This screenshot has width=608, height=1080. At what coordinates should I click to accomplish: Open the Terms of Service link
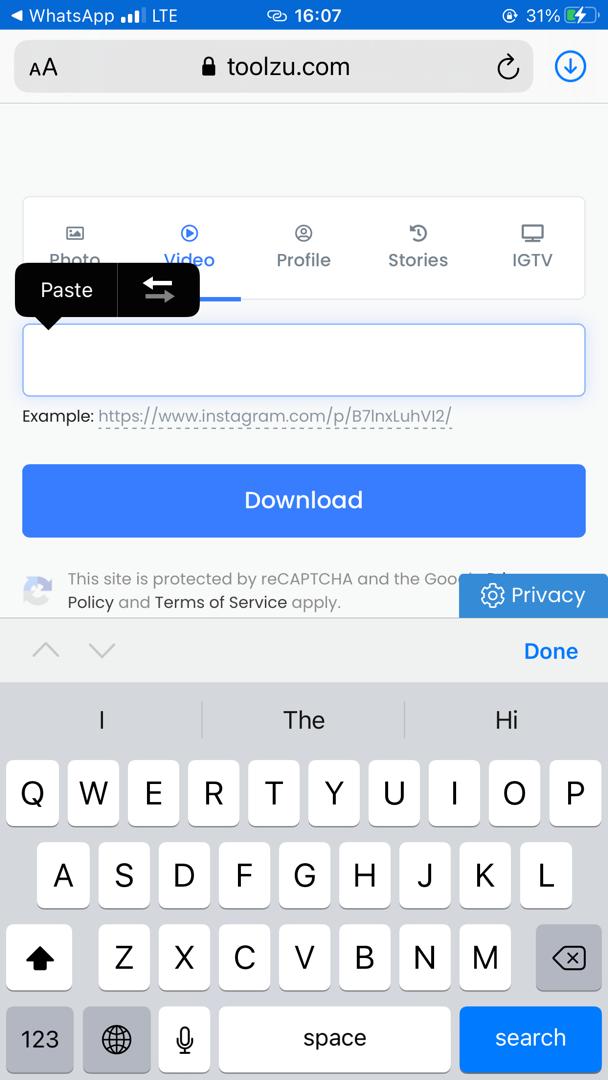[220, 602]
